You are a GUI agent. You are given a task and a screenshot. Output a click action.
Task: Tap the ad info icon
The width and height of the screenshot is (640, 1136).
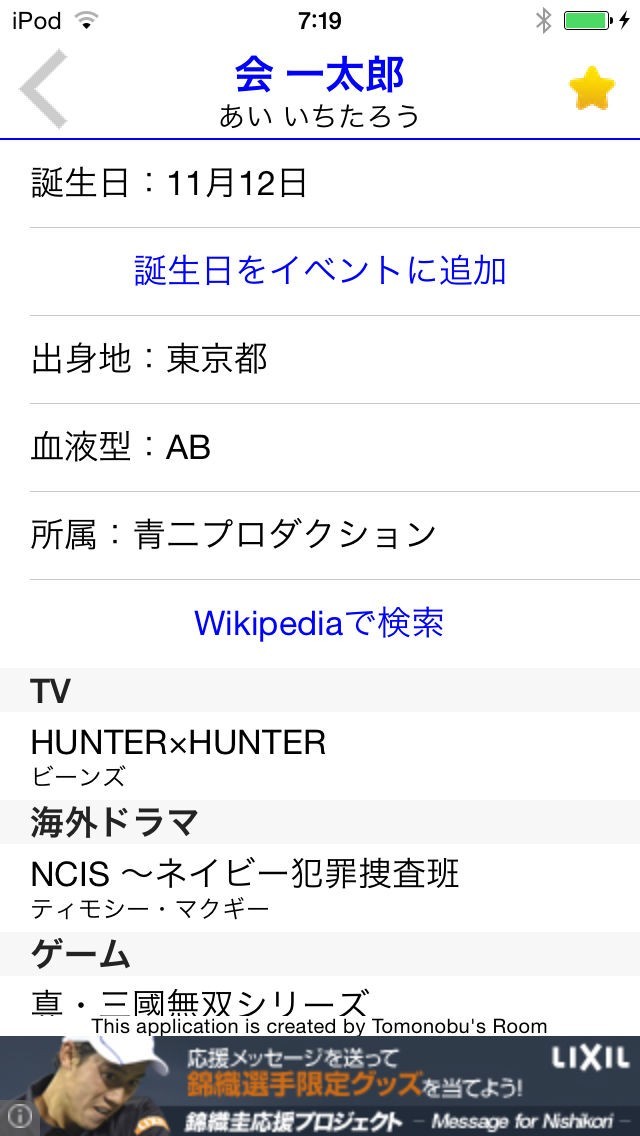coord(18,1116)
